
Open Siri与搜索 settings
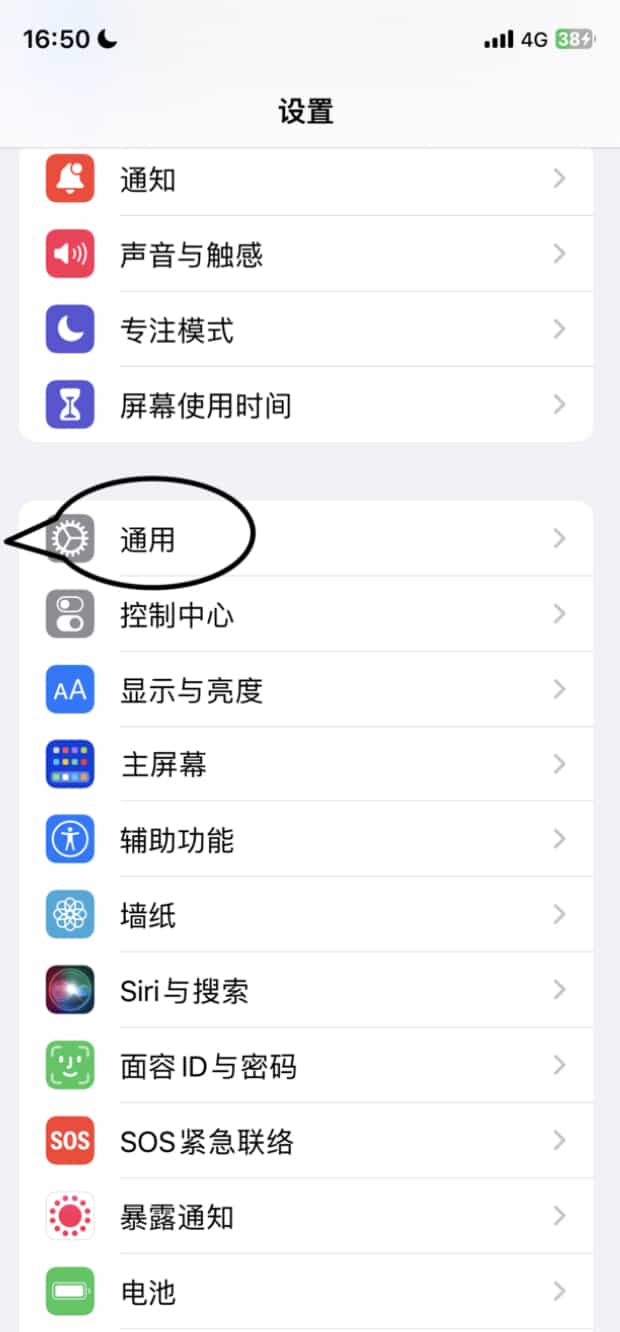coord(306,990)
